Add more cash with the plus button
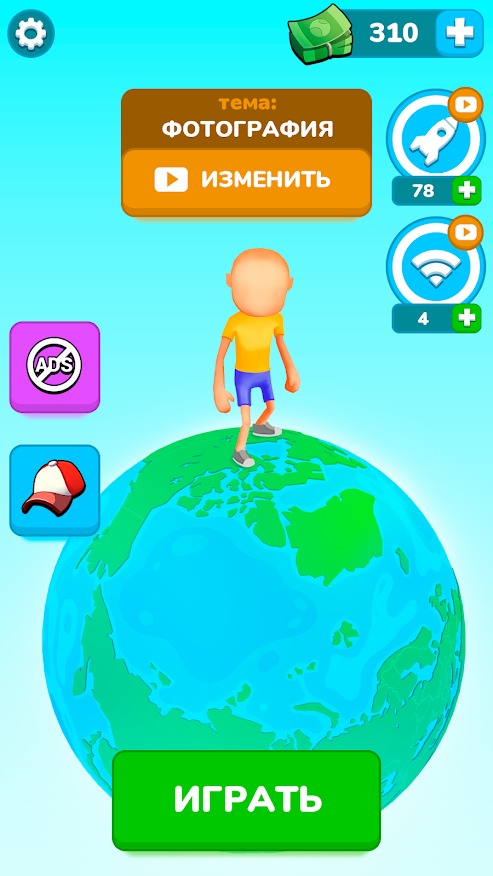Viewport: 493px width, 876px height. [459, 34]
